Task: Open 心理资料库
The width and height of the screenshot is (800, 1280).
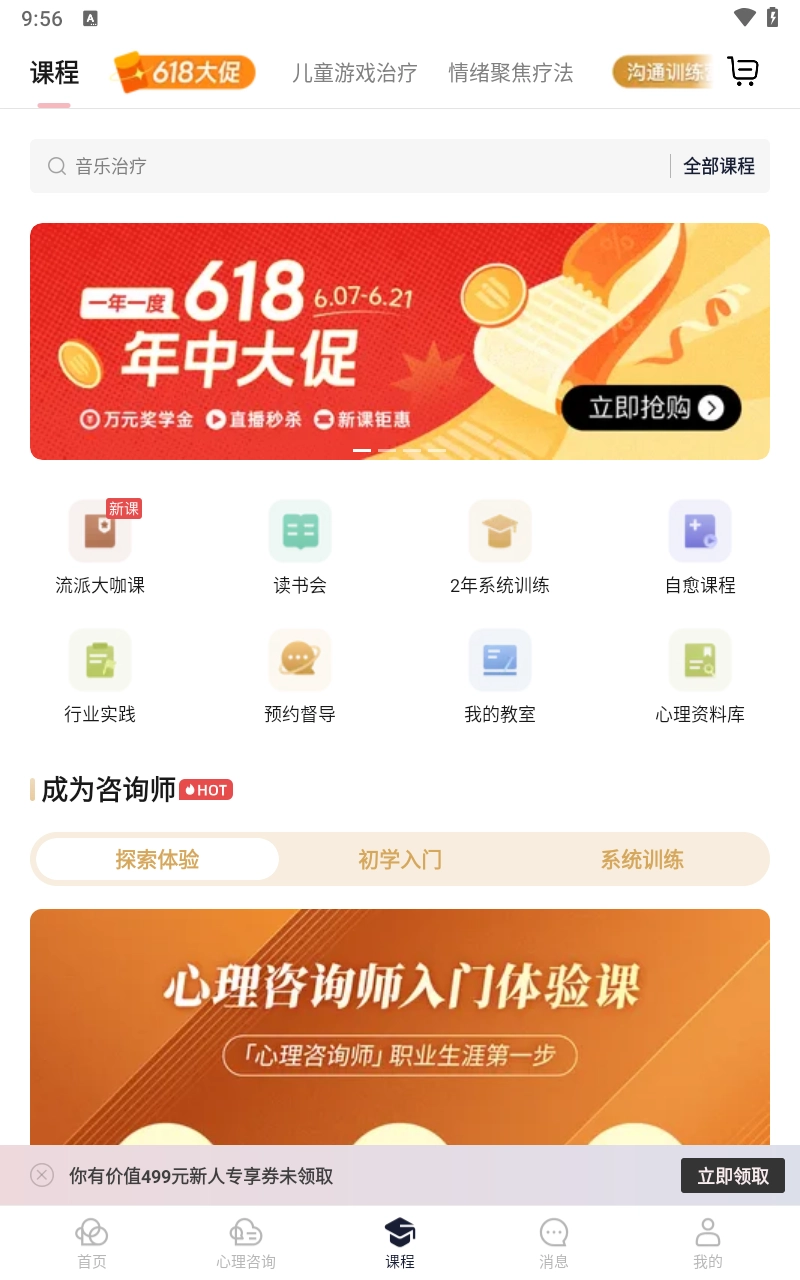Action: 700,676
